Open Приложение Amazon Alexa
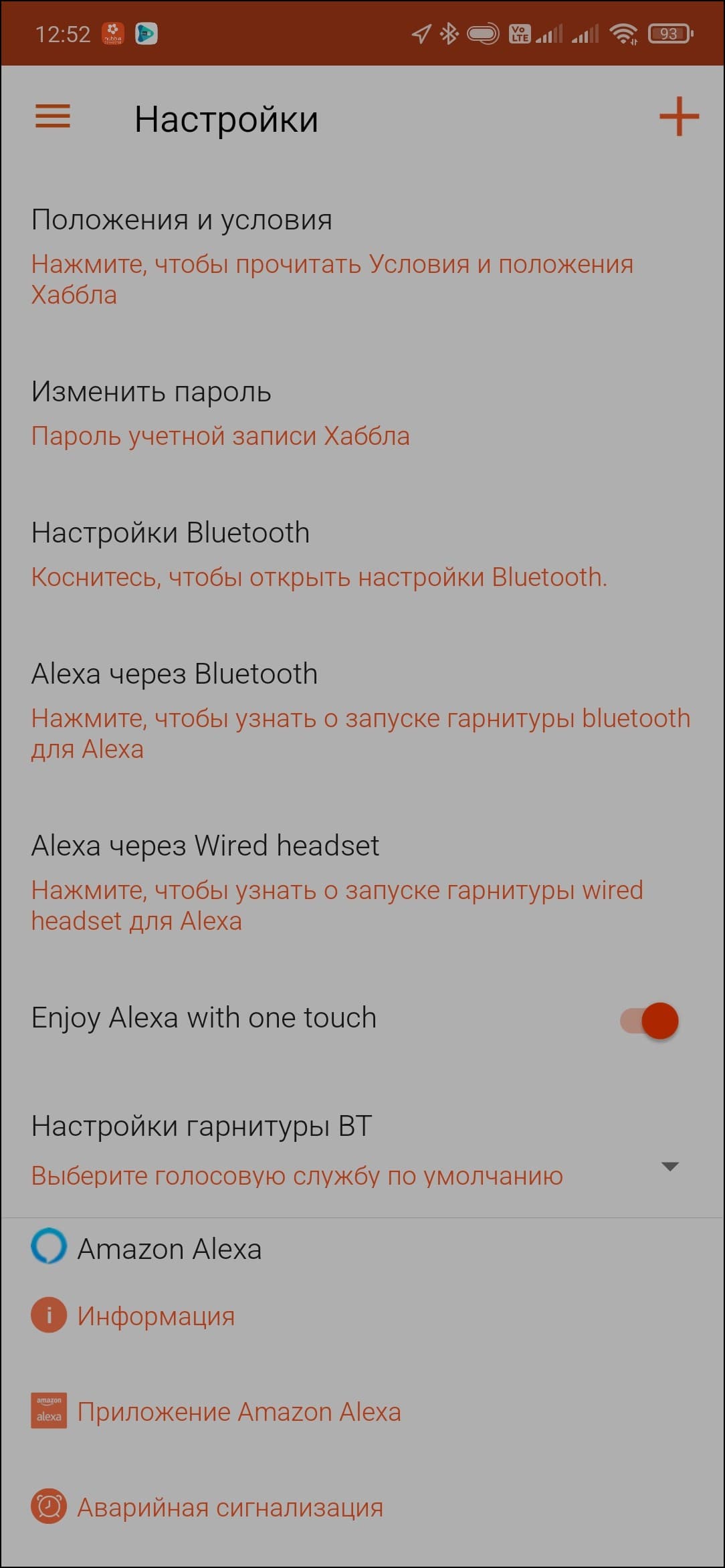725x1568 pixels. coord(239,1411)
